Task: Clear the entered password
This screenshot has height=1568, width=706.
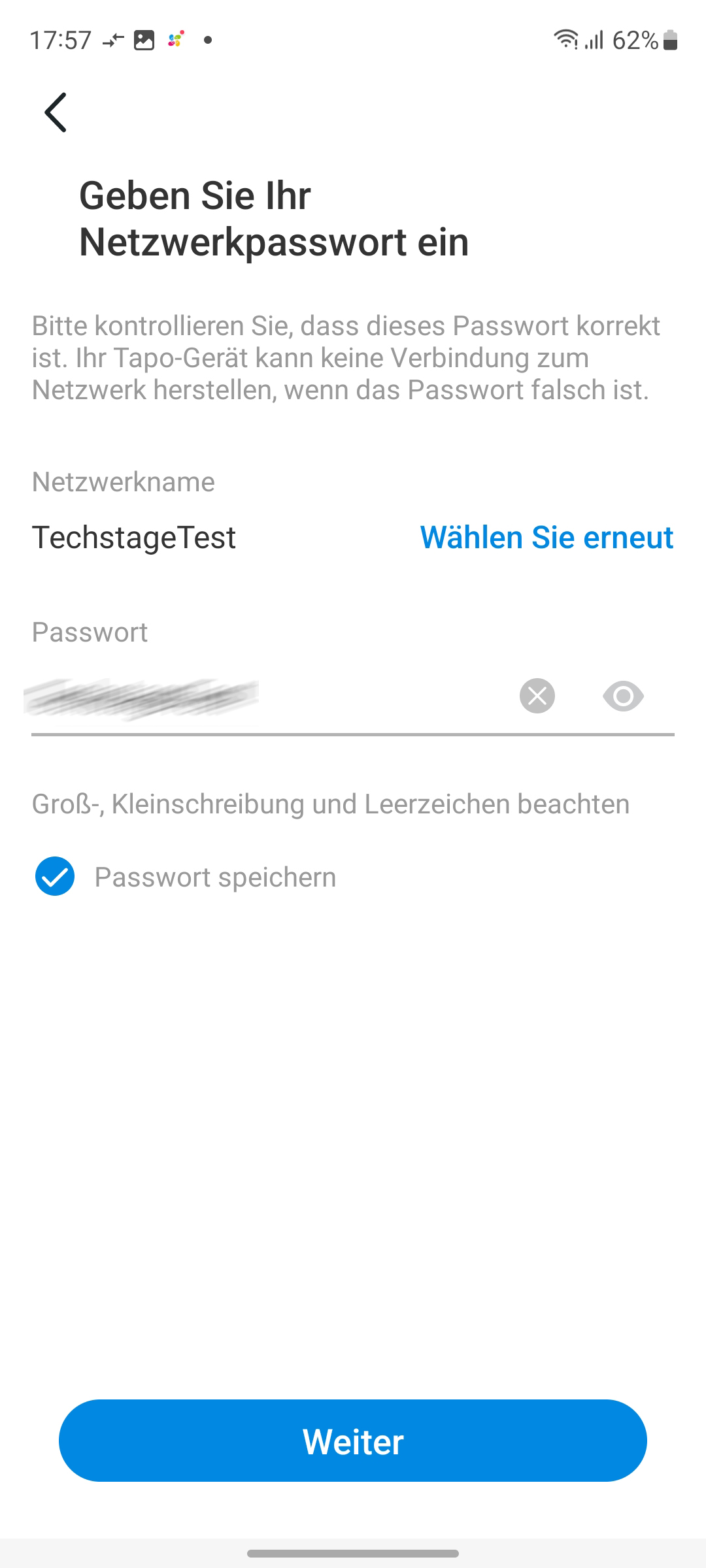Action: point(537,696)
